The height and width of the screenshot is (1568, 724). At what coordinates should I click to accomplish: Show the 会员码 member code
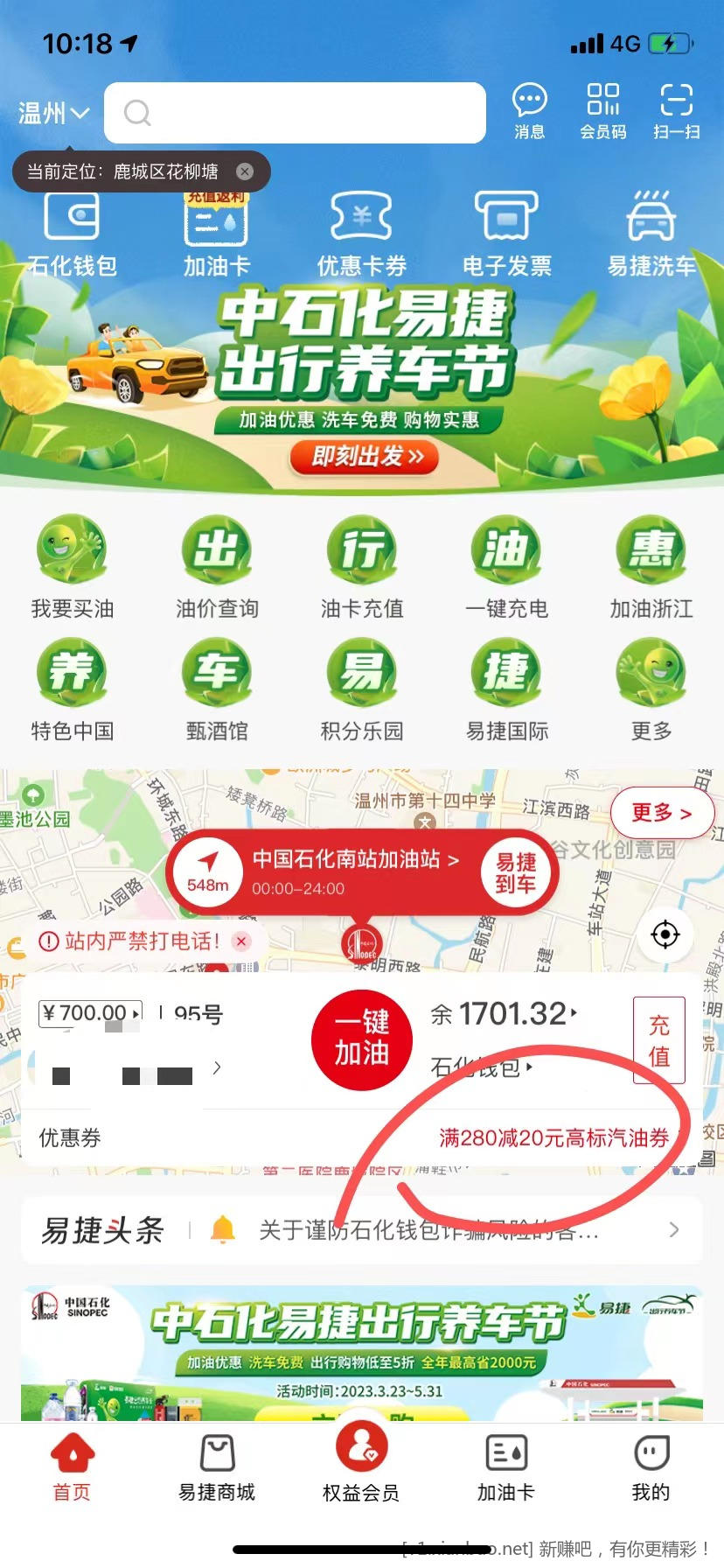[x=602, y=111]
